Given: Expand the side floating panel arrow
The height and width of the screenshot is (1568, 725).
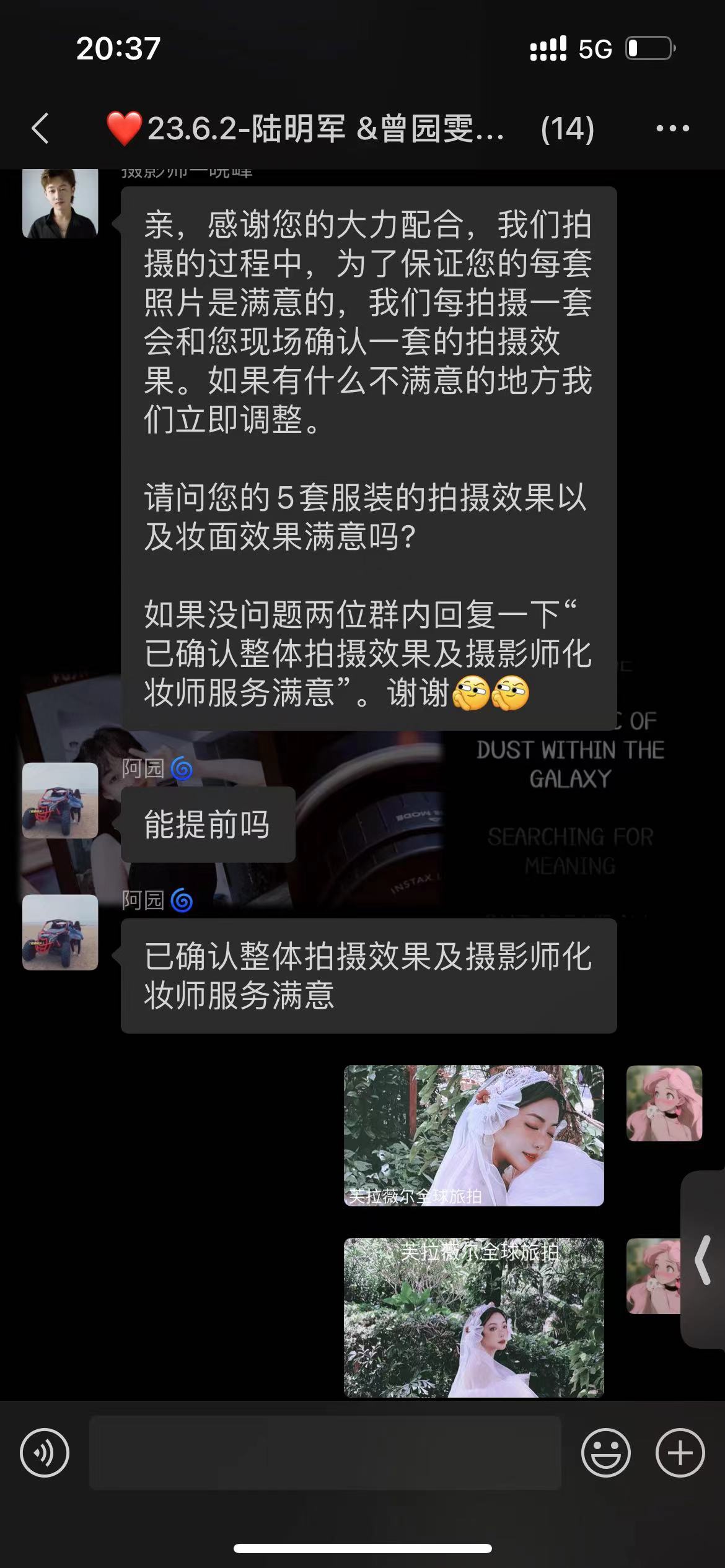Looking at the screenshot, I should click(x=703, y=1259).
